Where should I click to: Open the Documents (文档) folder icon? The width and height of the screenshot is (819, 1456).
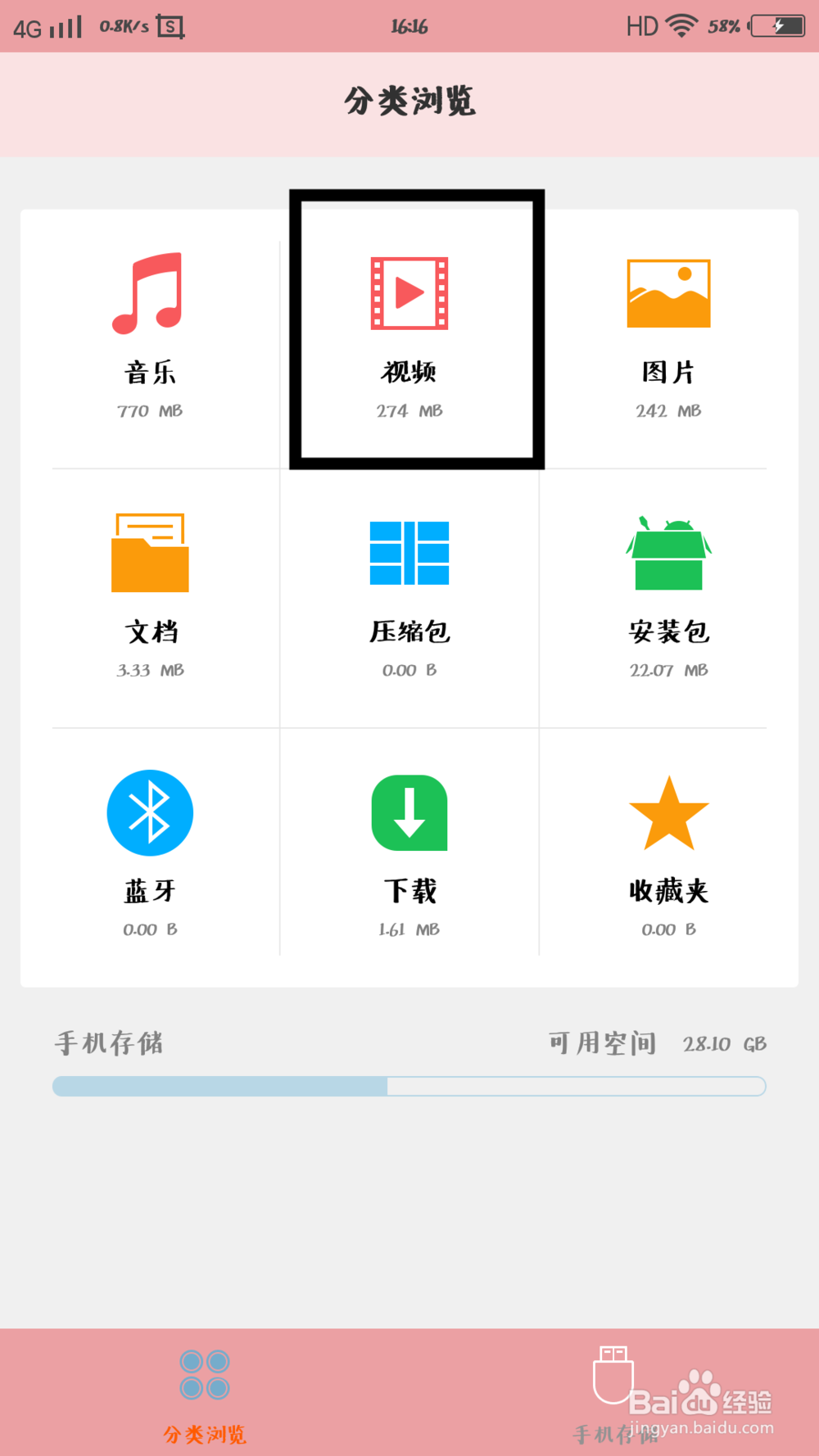pyautogui.click(x=150, y=553)
